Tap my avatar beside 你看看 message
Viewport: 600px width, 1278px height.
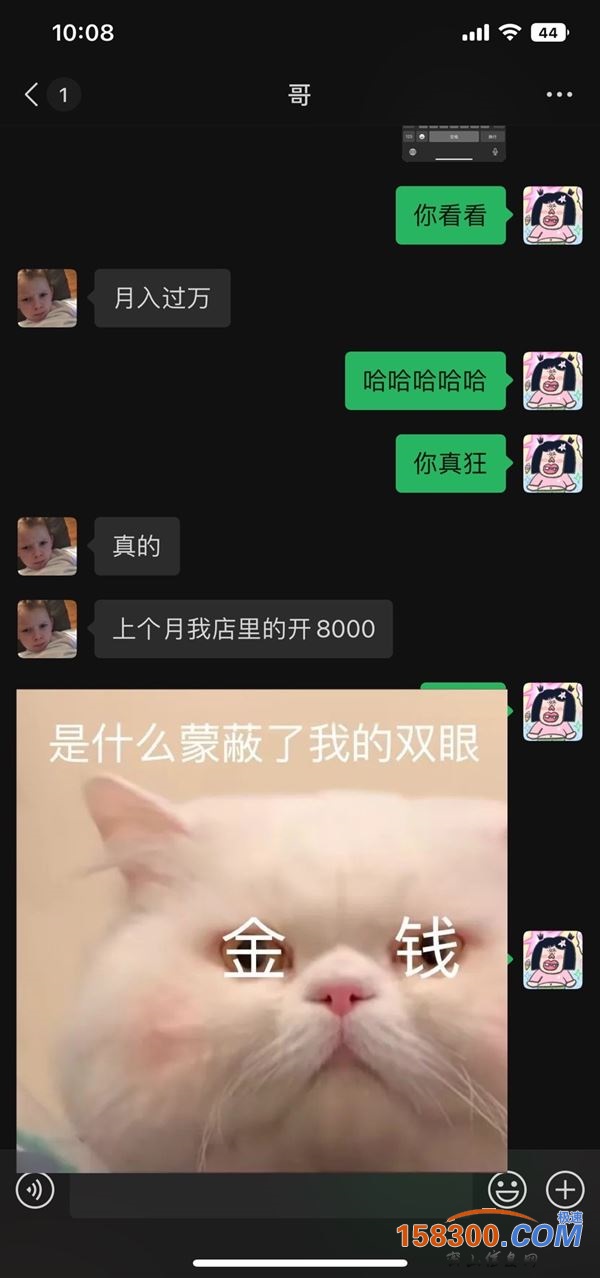point(553,215)
